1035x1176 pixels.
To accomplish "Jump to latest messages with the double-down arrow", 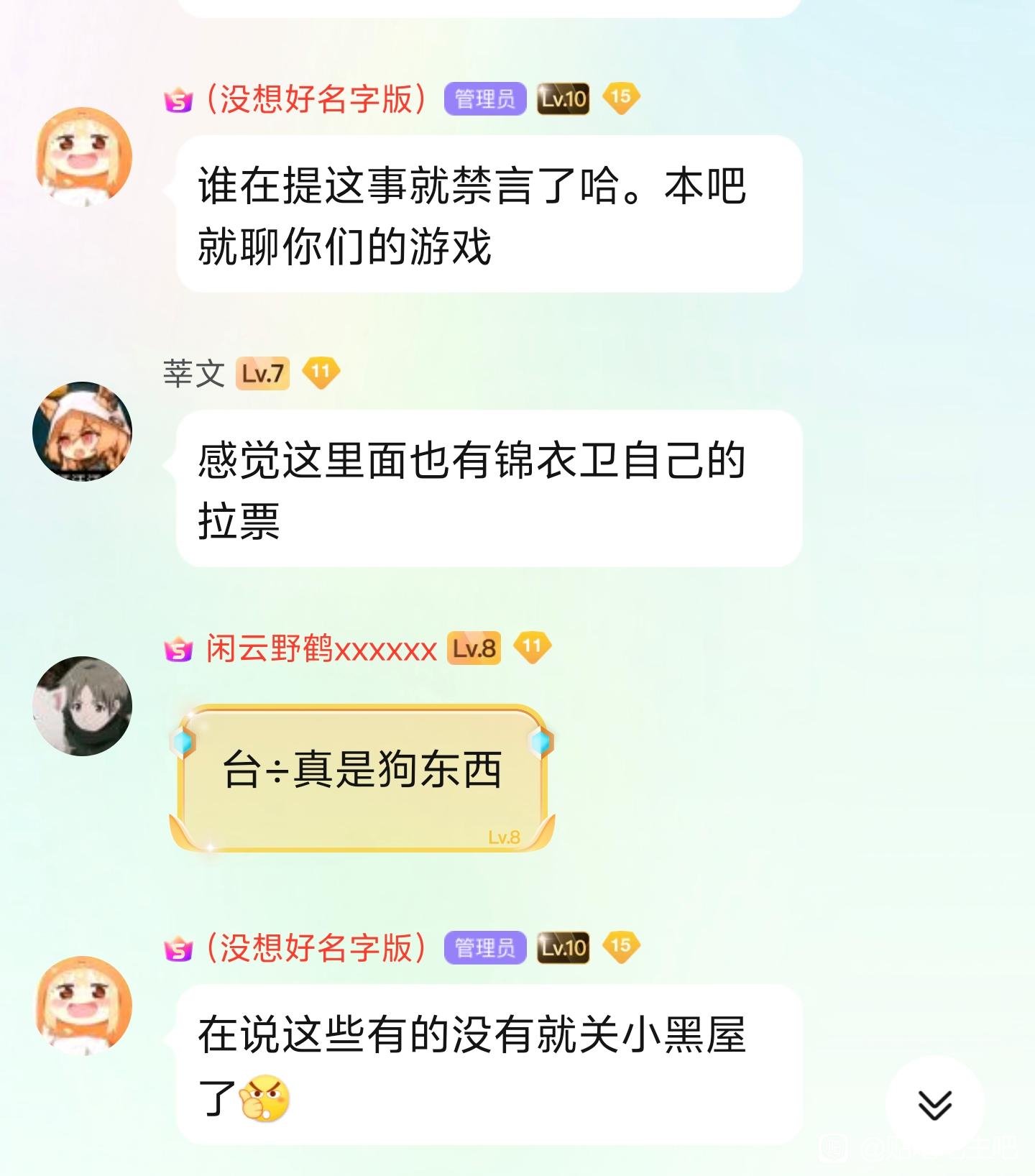I will (934, 1104).
